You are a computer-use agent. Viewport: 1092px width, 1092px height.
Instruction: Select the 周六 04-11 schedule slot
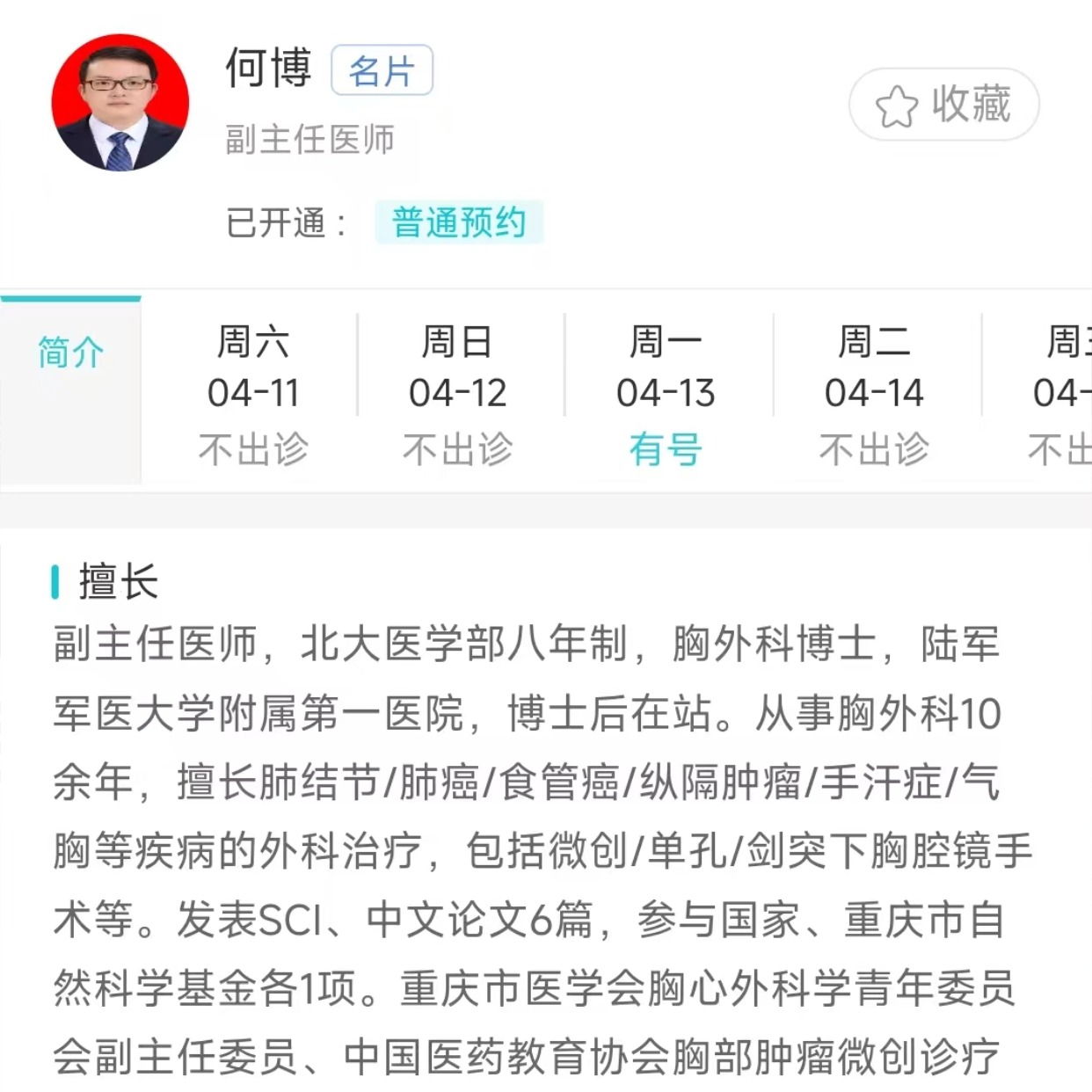tap(253, 393)
